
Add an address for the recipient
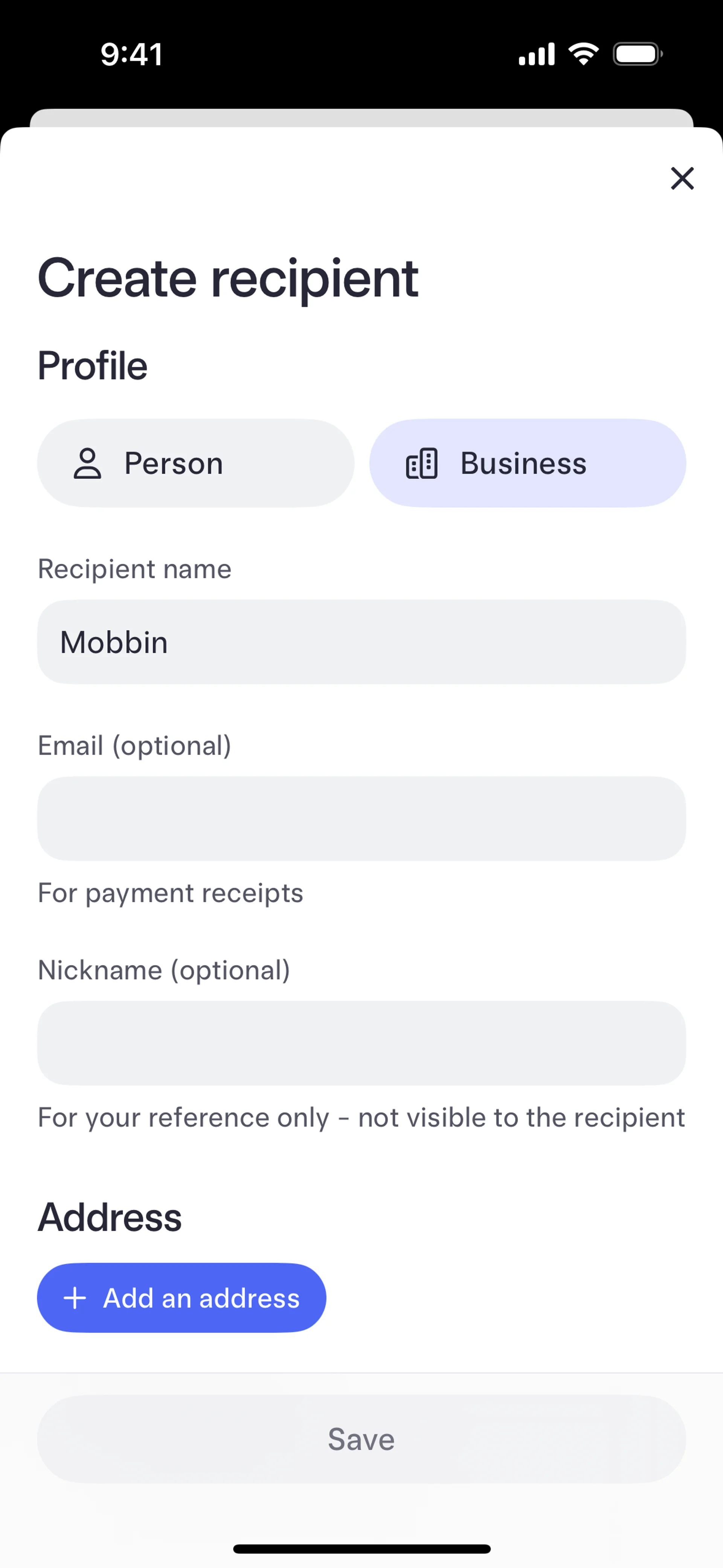point(182,1298)
